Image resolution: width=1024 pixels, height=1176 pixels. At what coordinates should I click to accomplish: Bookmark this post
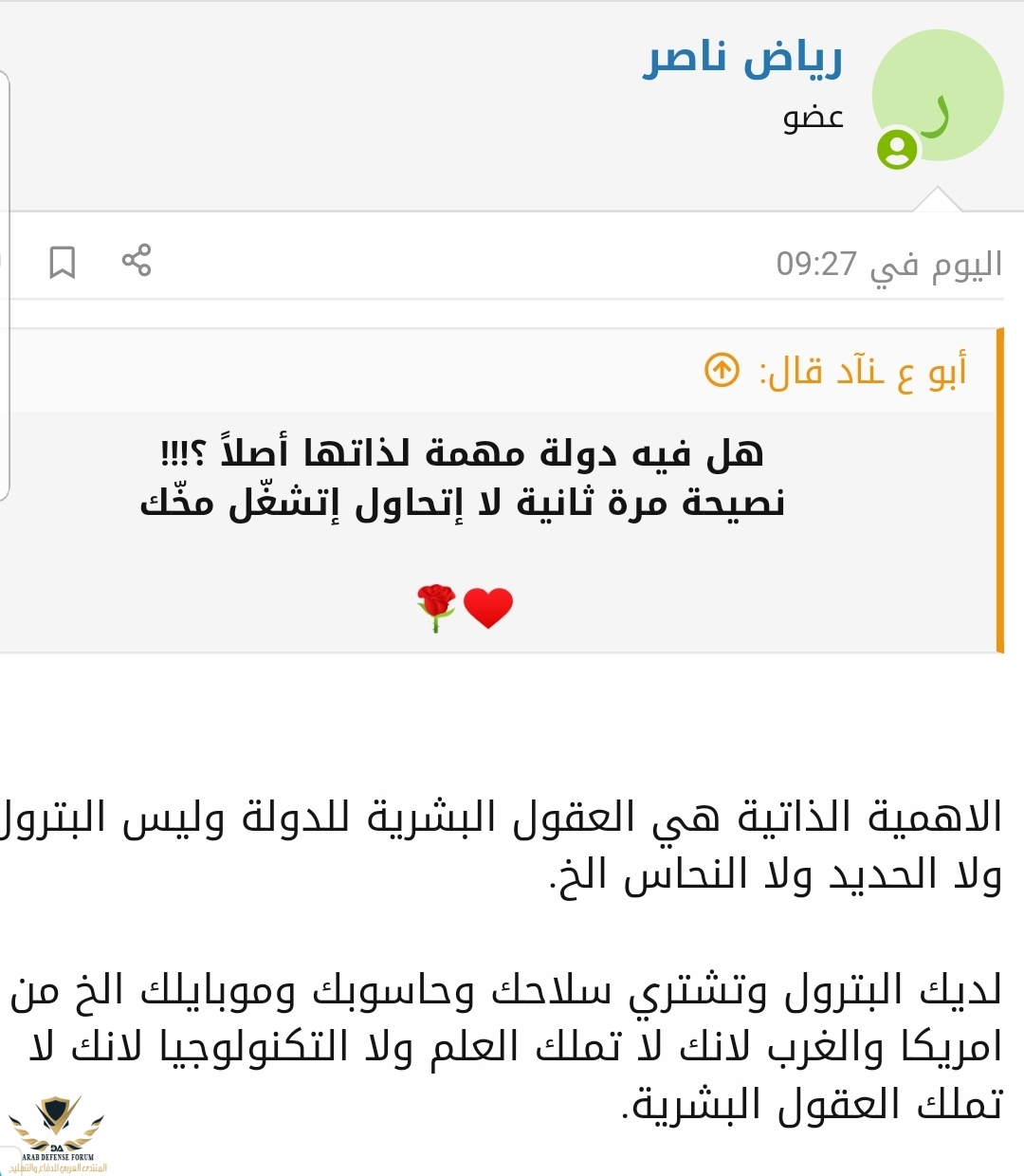(63, 262)
